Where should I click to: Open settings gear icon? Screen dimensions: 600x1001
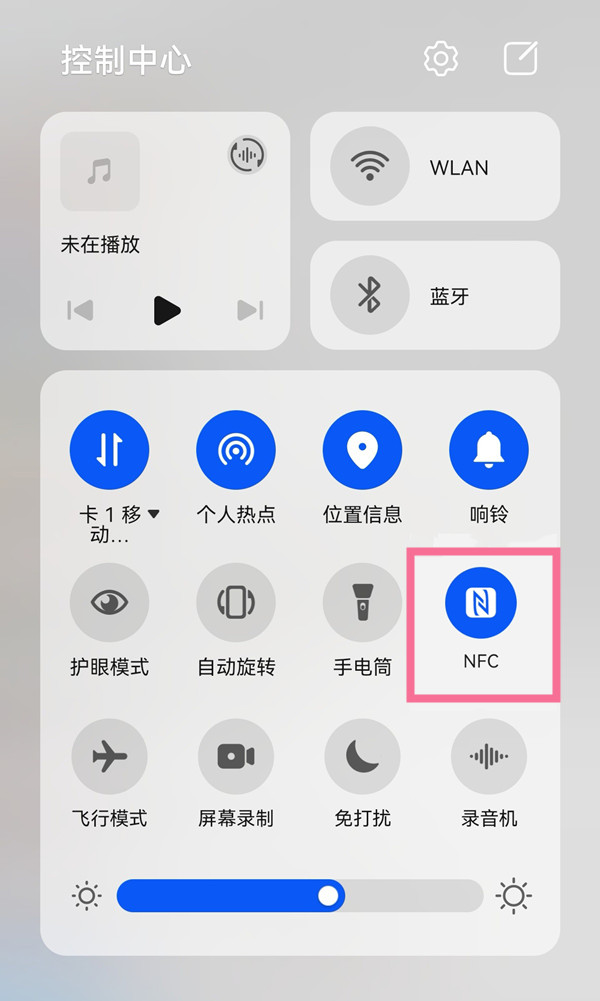coord(440,58)
